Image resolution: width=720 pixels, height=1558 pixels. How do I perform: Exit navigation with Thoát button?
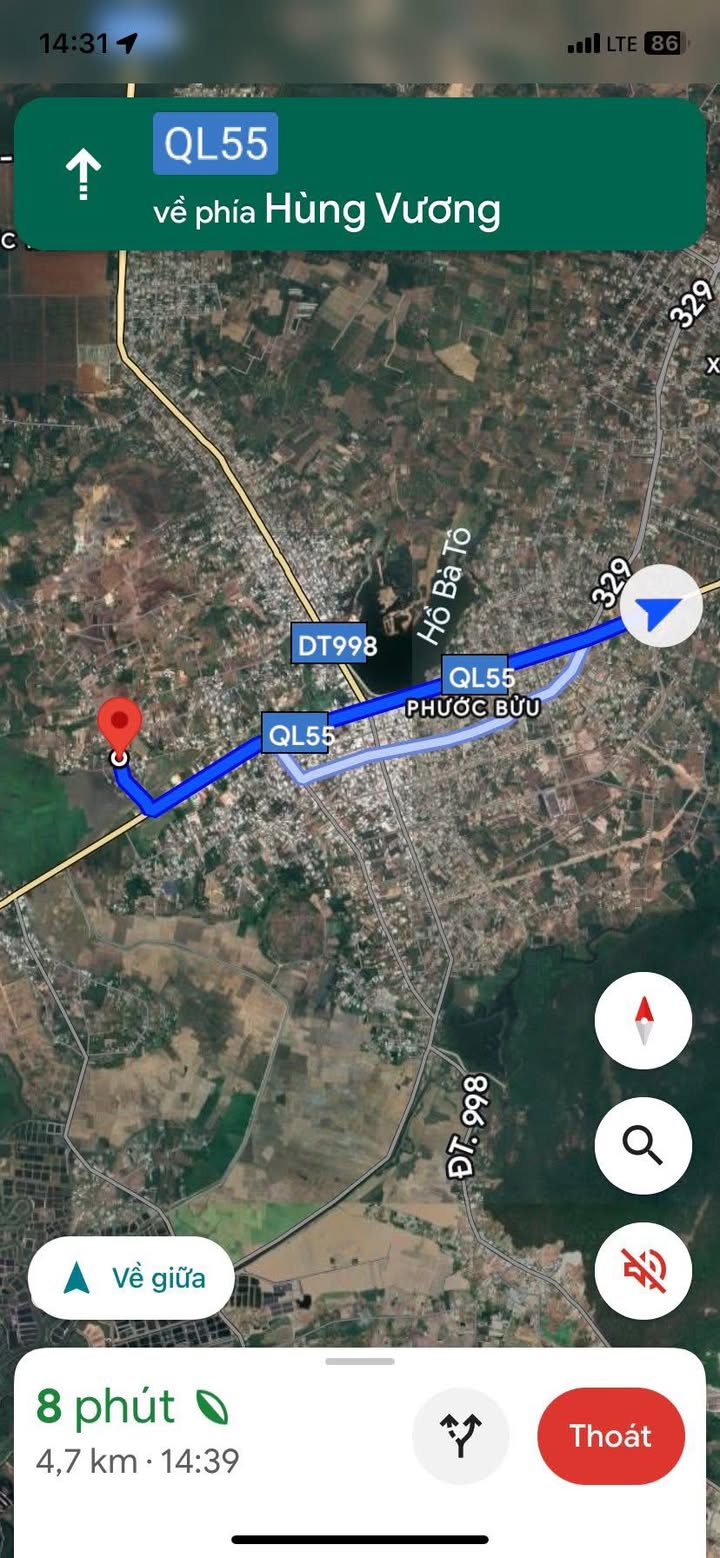click(x=610, y=1436)
